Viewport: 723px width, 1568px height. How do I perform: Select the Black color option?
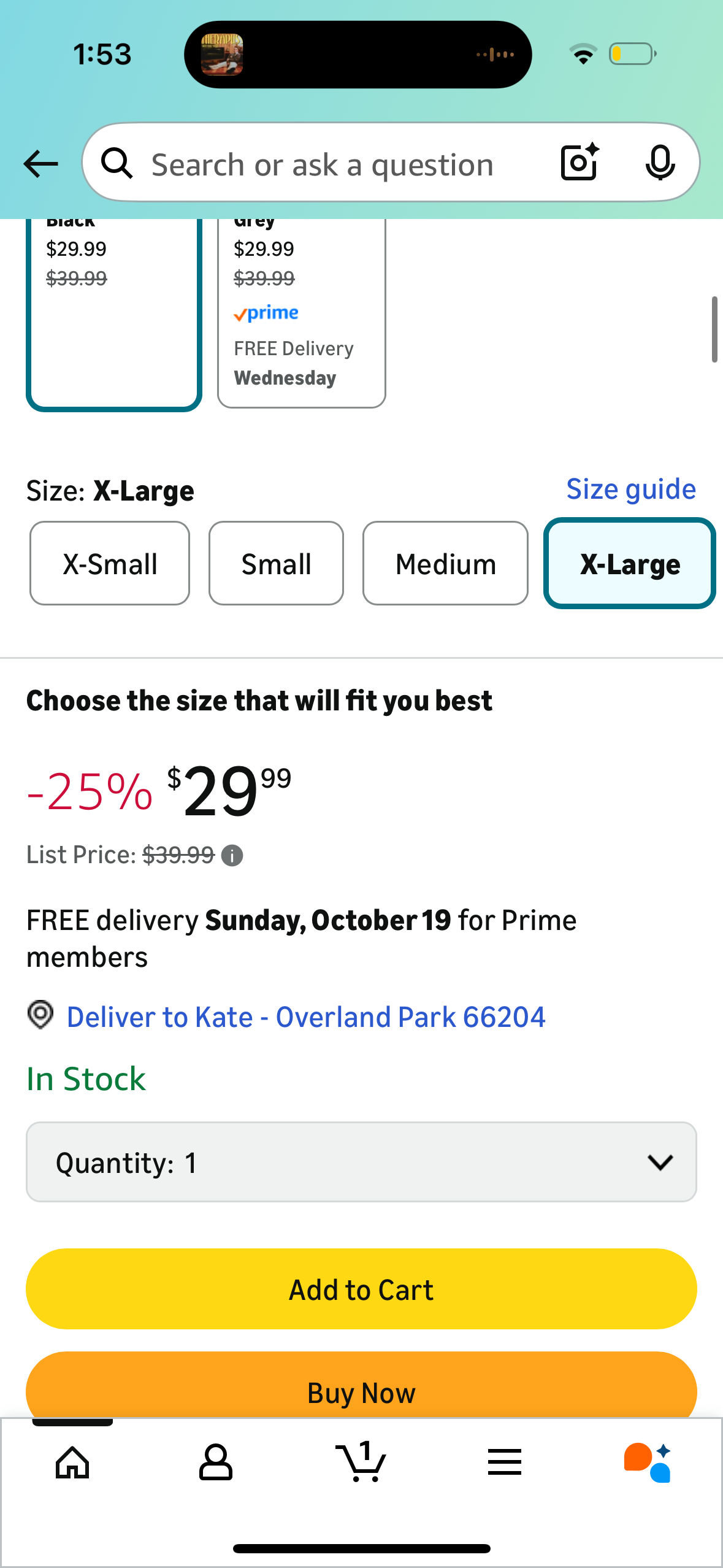114,313
